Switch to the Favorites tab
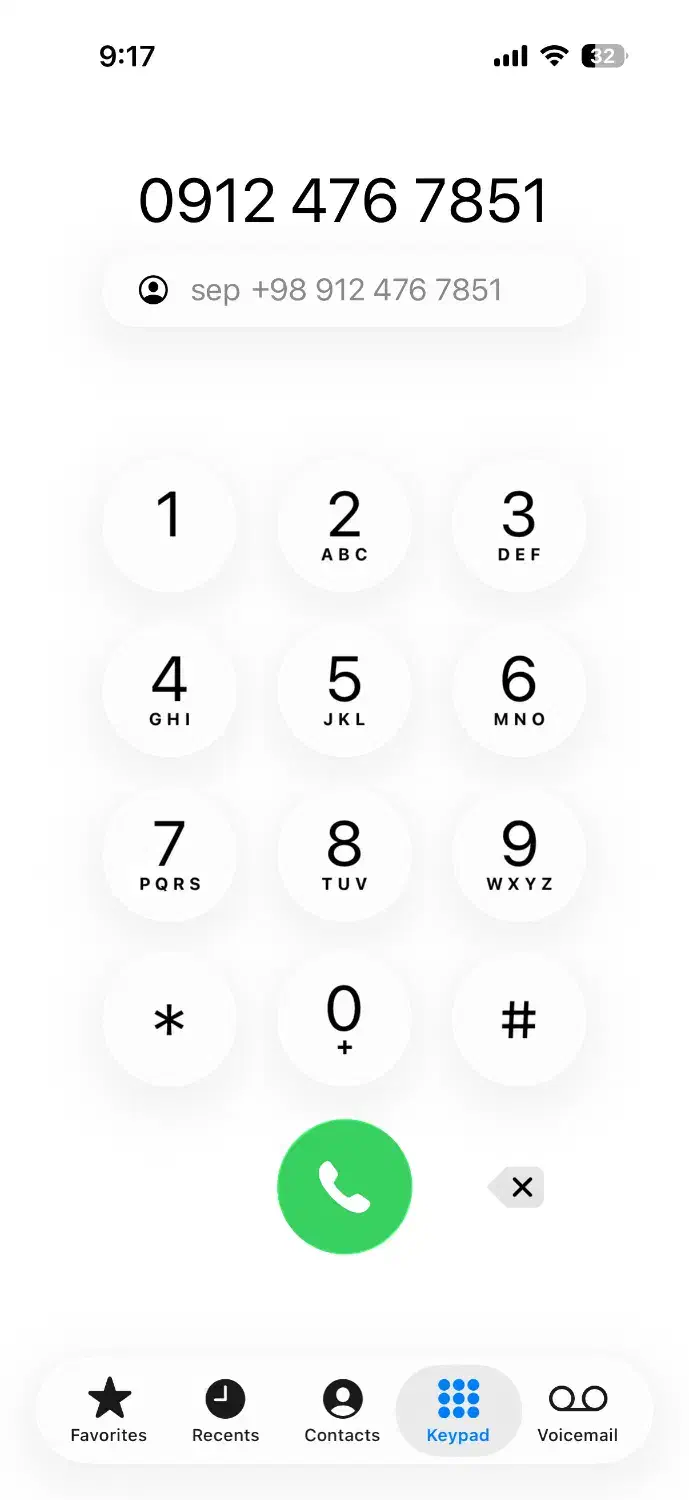Viewport: 689px width, 1500px height. [109, 1412]
